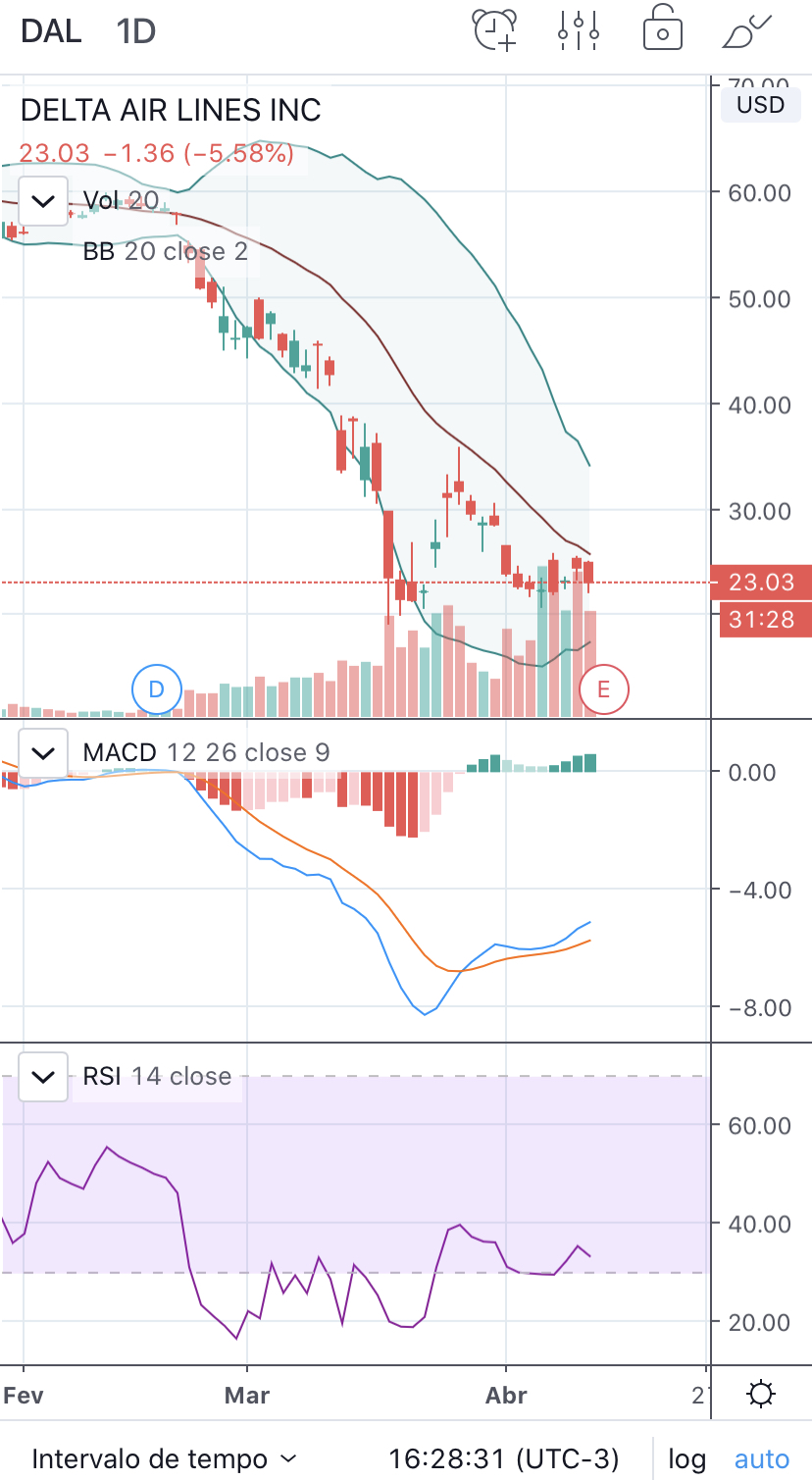Collapse the MACD indicator legend
Screen dimensions: 812x1480
pyautogui.click(x=43, y=753)
